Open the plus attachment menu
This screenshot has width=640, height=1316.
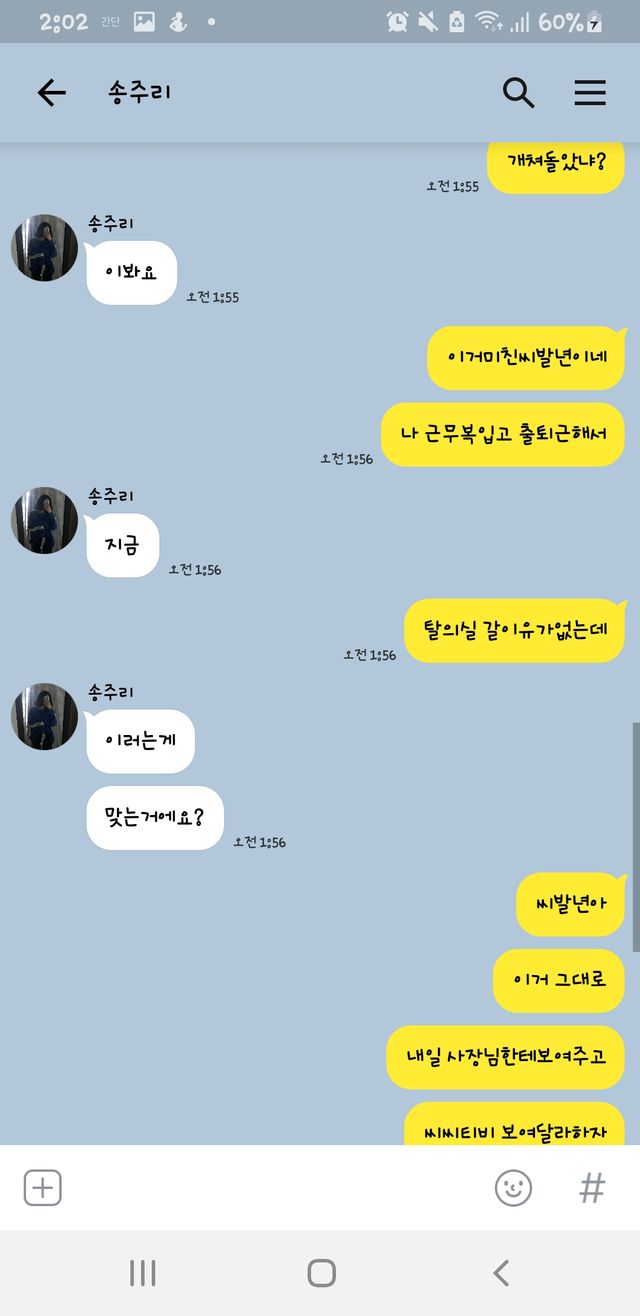coord(43,1187)
